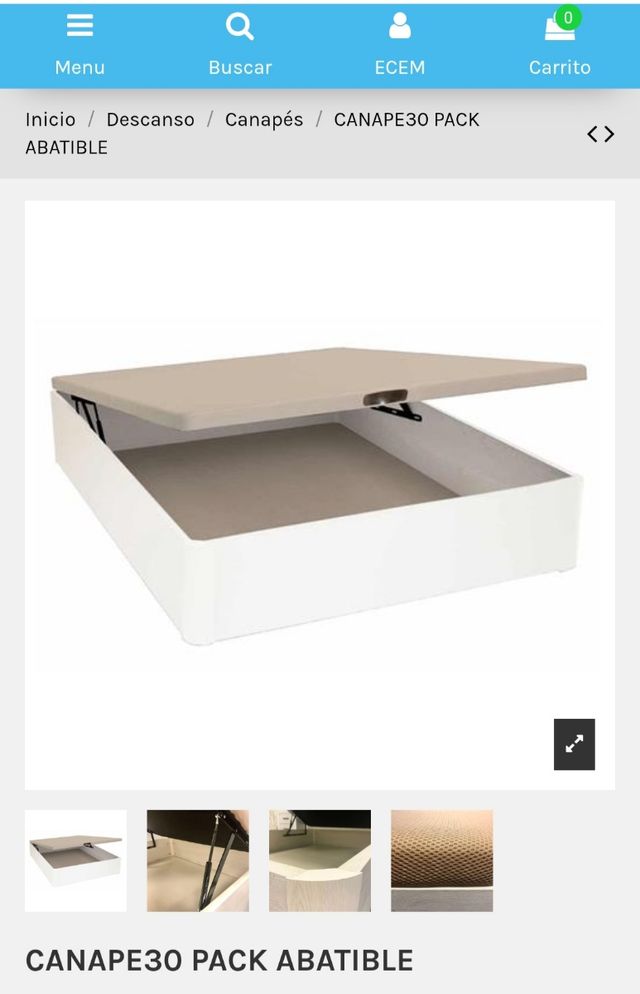Open the Descanso category breadcrumb
The width and height of the screenshot is (640, 994).
point(150,119)
